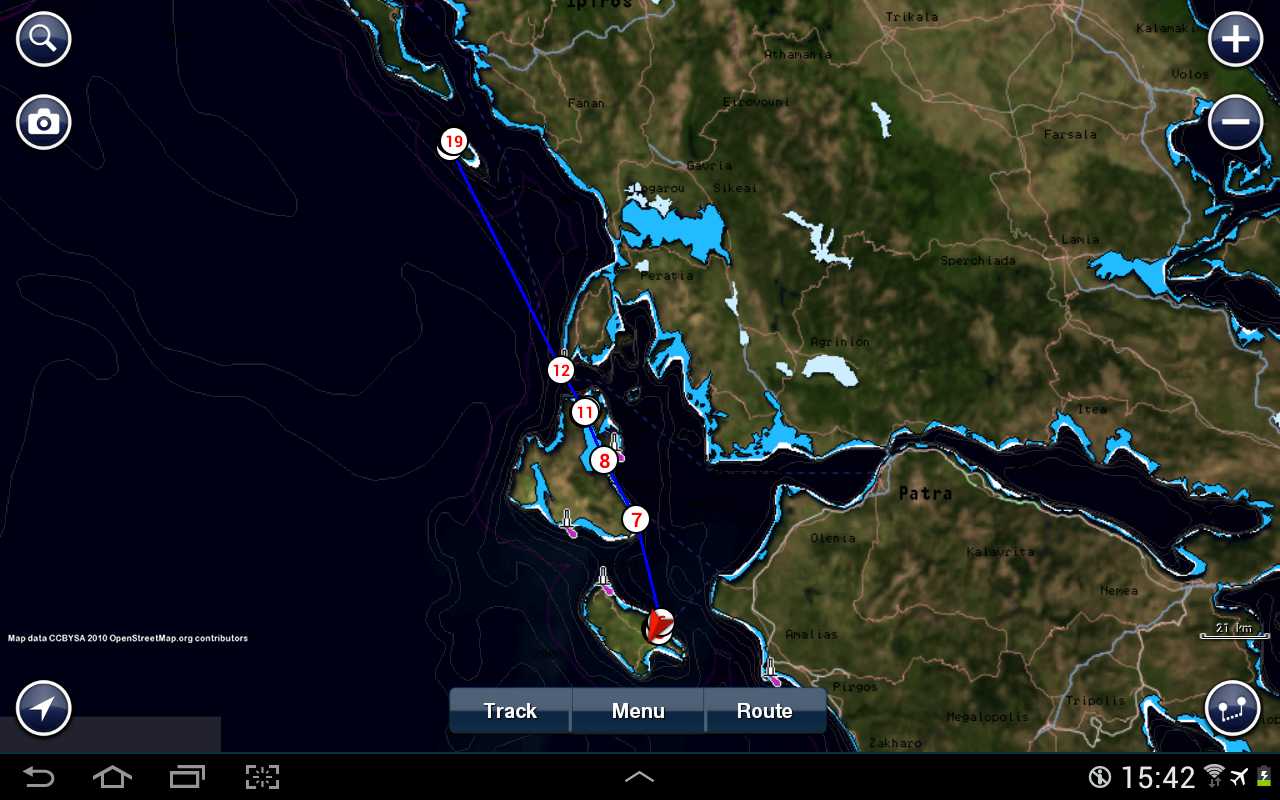Open the Route button
Screen dimensions: 1280x800
click(x=765, y=711)
